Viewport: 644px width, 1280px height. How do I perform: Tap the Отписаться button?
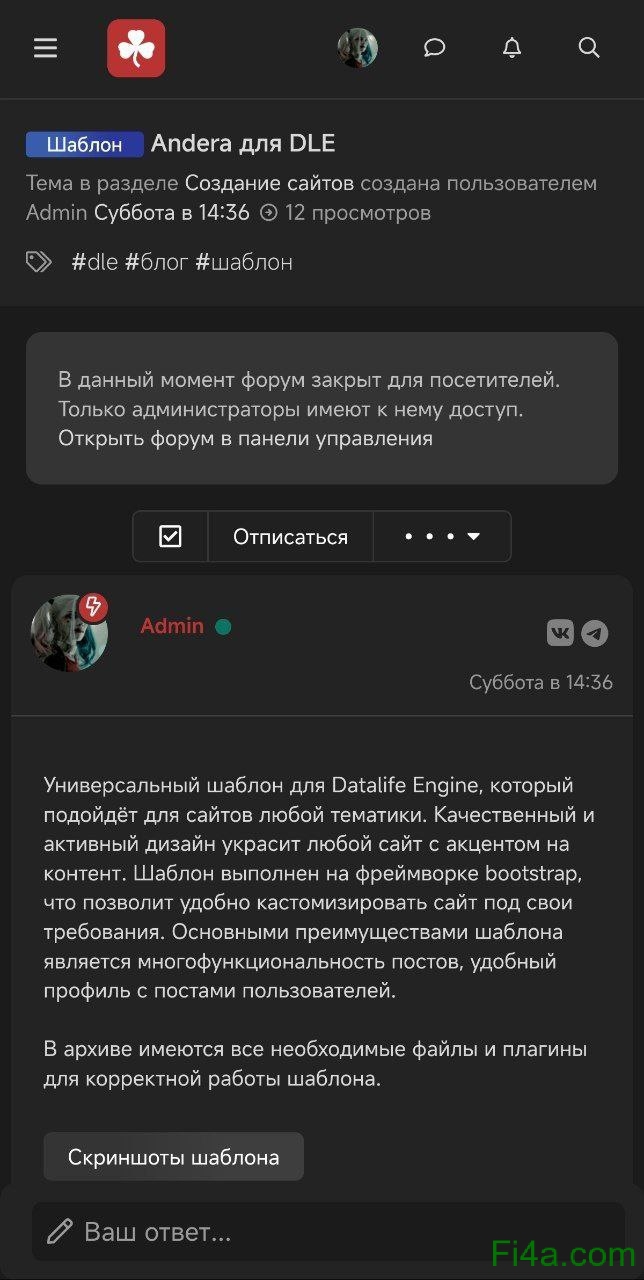(290, 537)
